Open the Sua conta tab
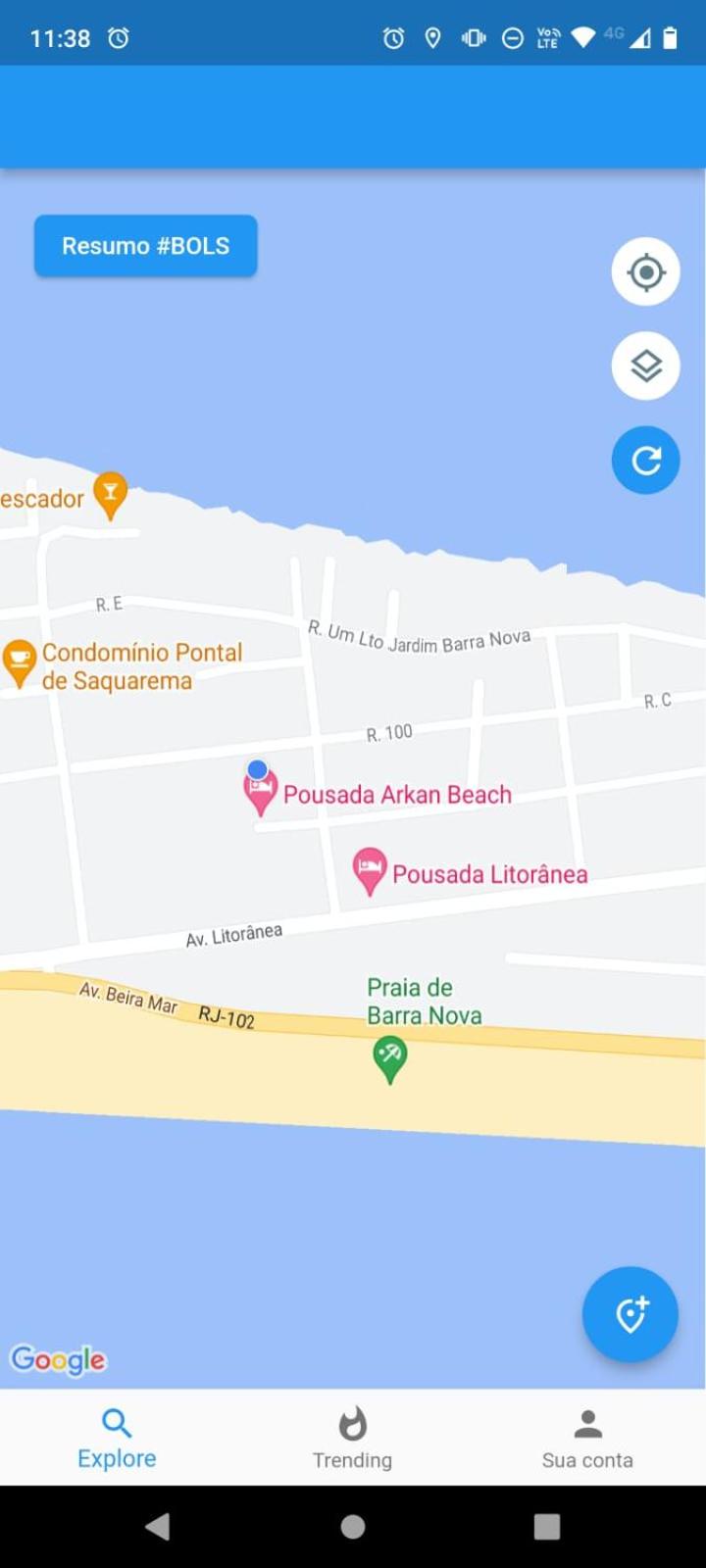This screenshot has width=706, height=1568. coord(587,1438)
